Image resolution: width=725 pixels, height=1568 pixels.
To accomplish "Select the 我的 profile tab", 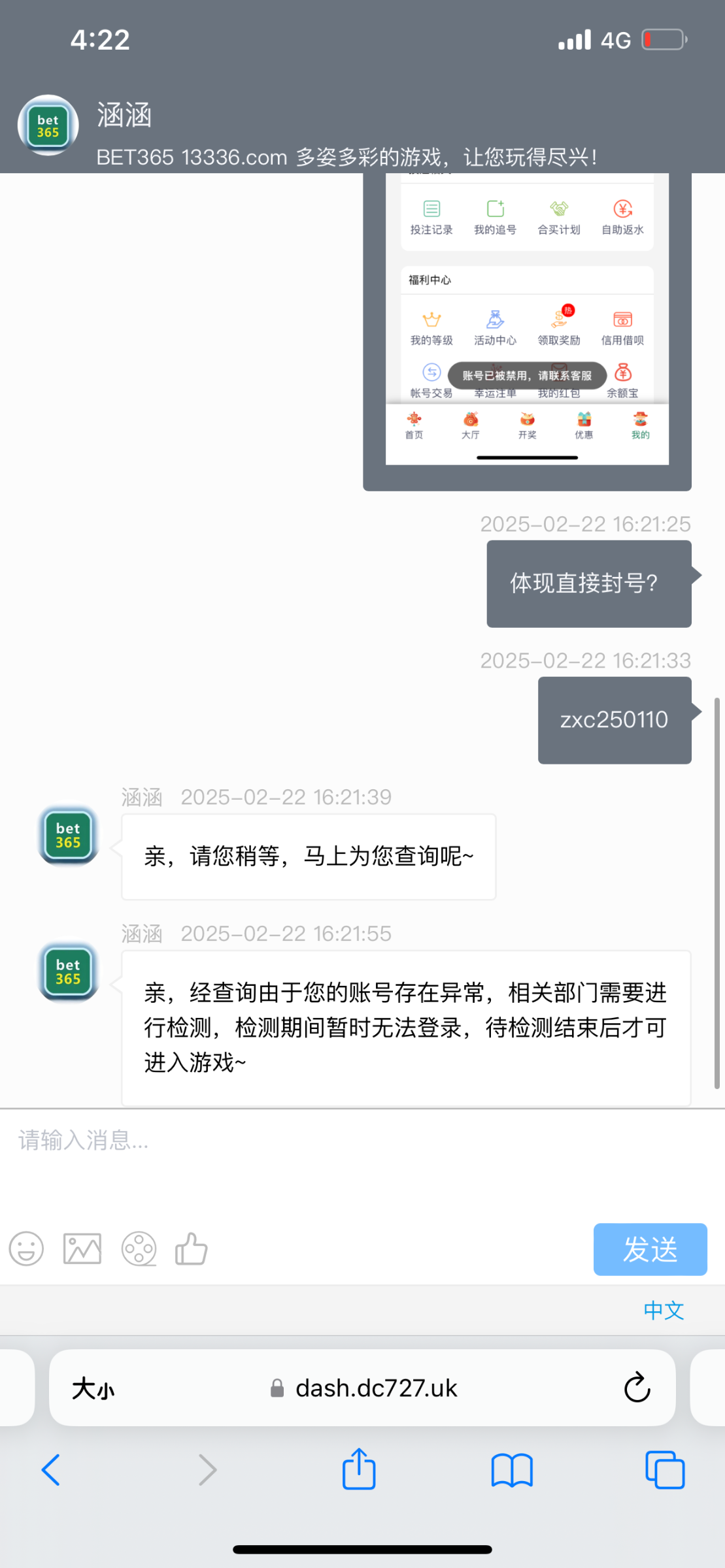I will (639, 426).
